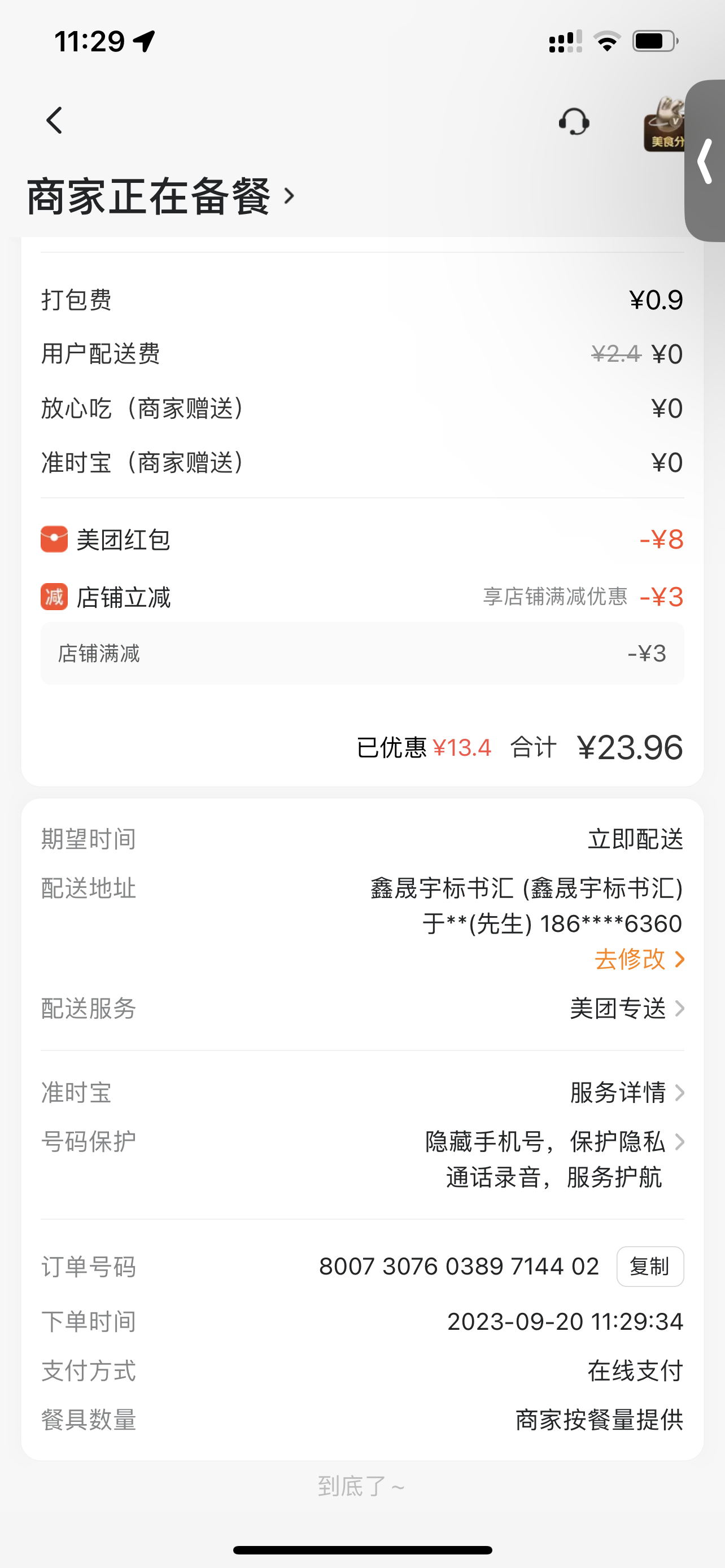Open 商家正在备餐 order status details
This screenshot has height=1568, width=725.
point(161,196)
